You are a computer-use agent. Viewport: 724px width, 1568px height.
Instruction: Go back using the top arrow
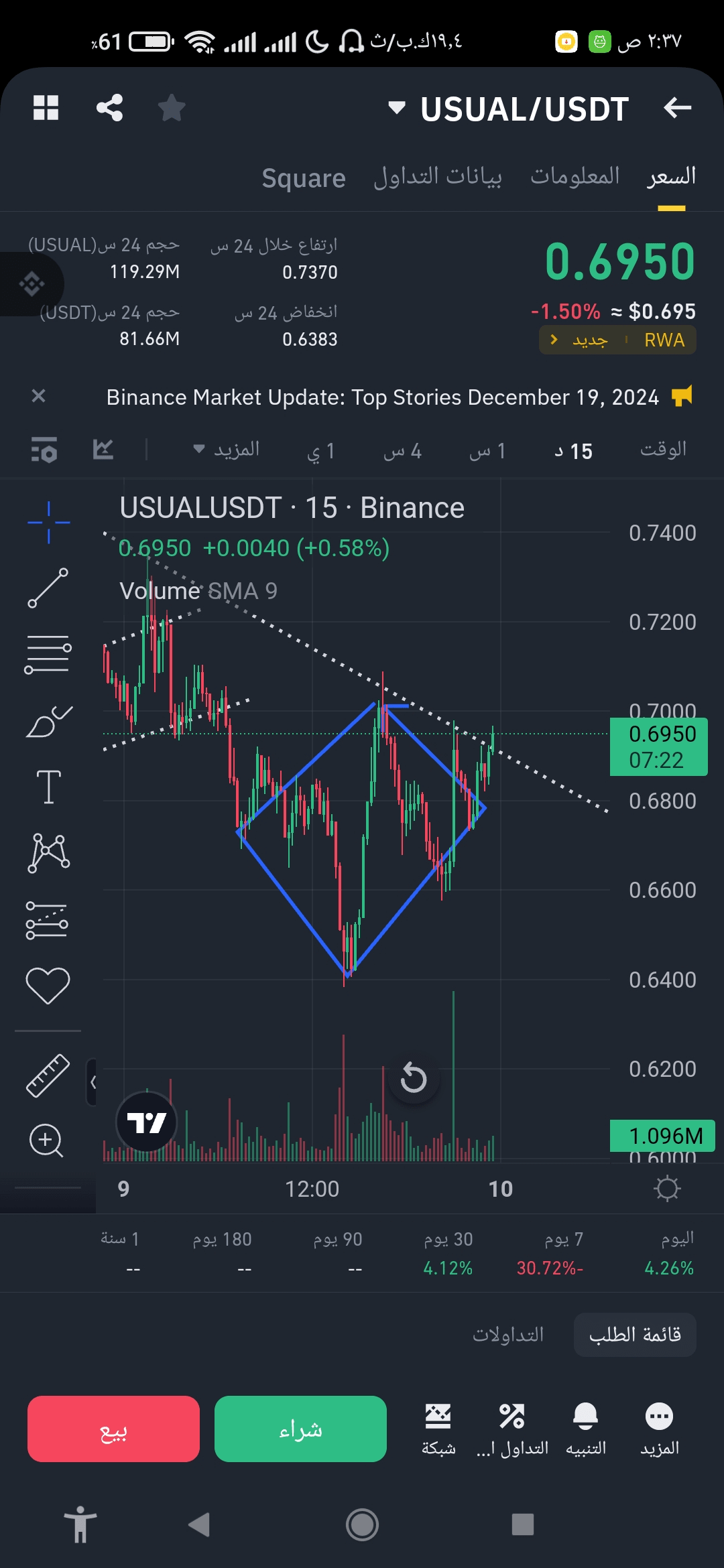click(677, 107)
